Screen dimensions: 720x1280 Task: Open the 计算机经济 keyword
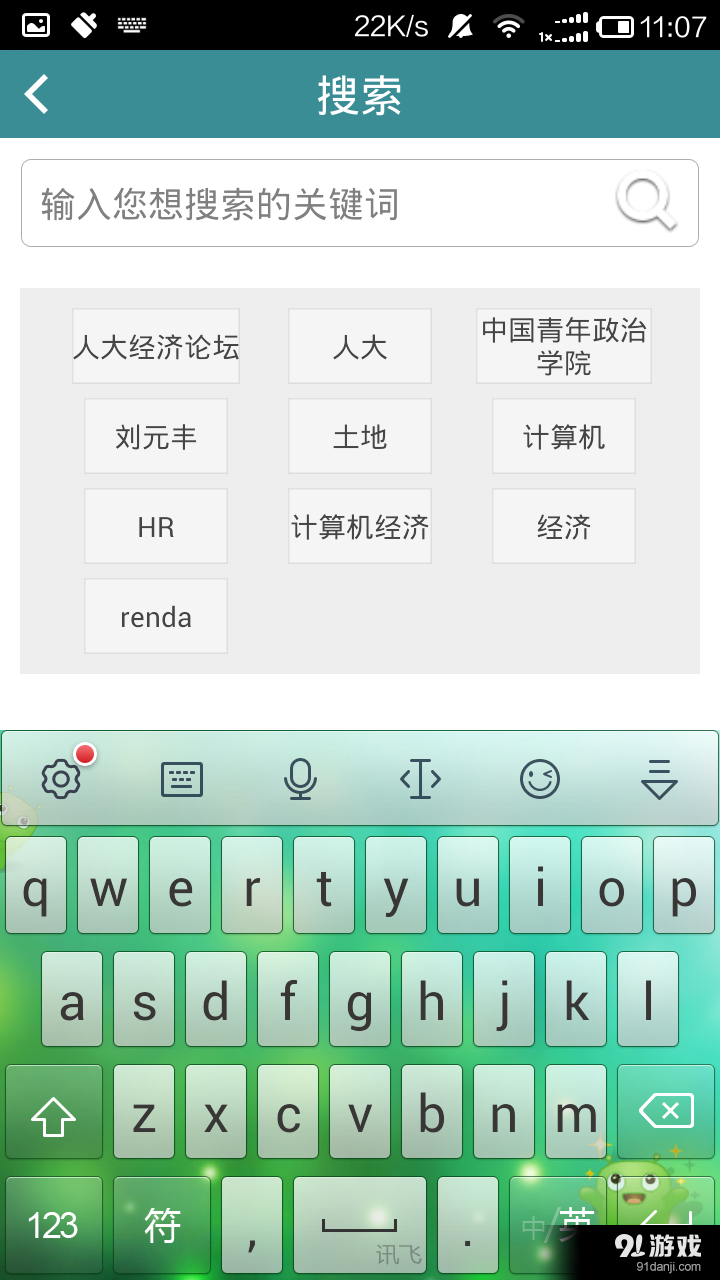pyautogui.click(x=359, y=526)
